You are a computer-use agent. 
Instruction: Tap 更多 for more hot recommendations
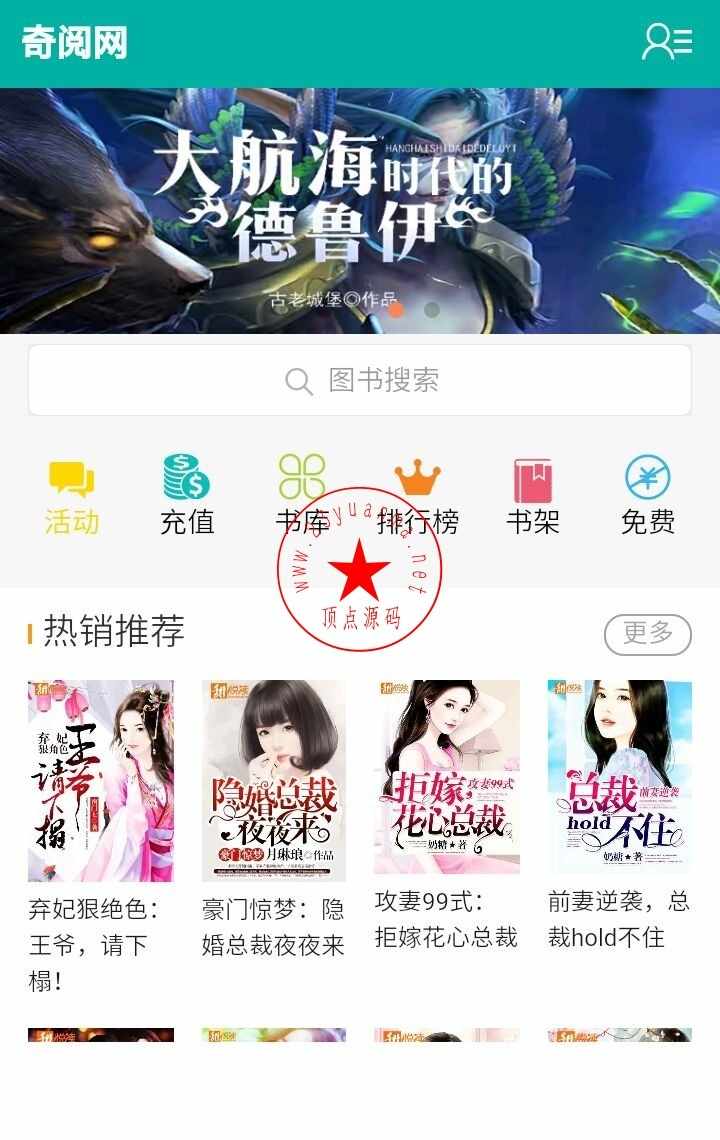point(647,634)
